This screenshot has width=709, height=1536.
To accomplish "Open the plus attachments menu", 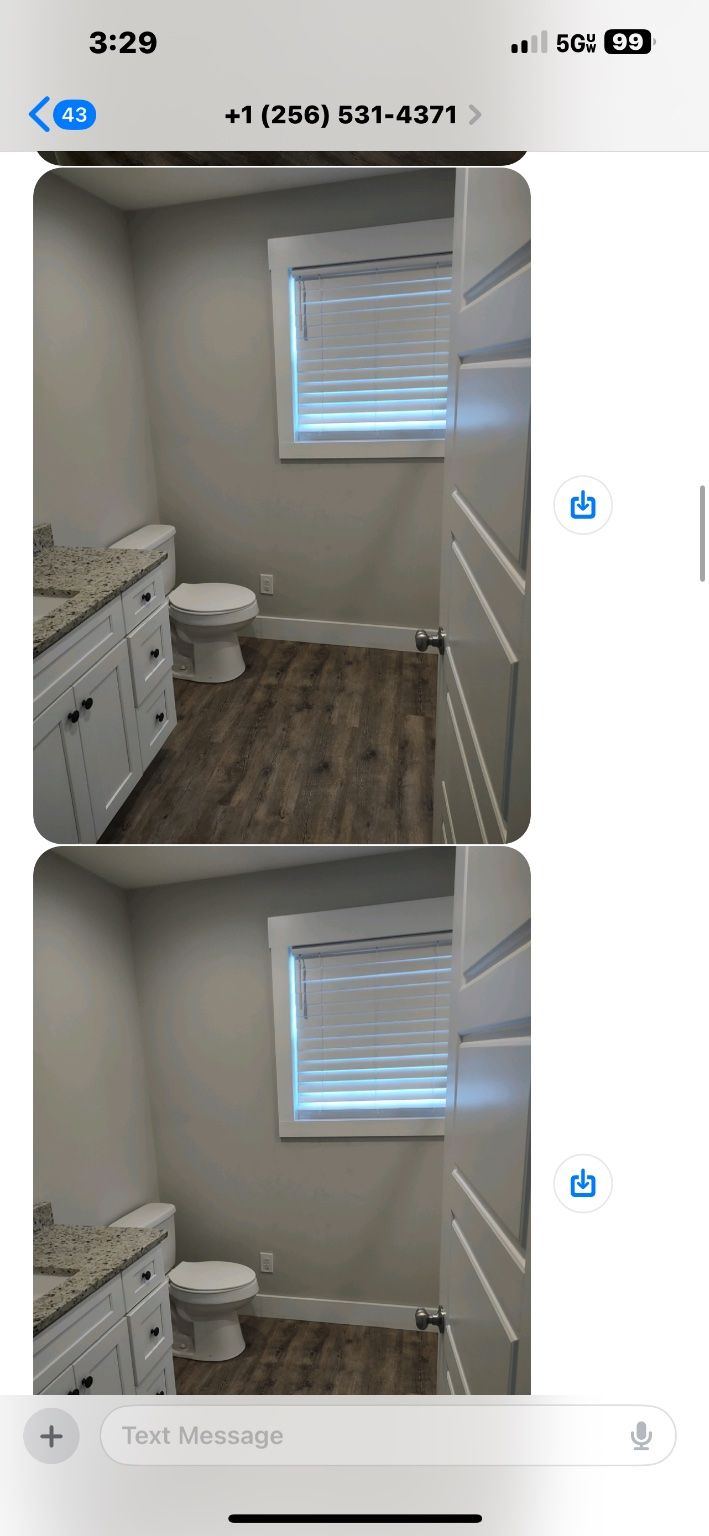I will click(x=51, y=1436).
